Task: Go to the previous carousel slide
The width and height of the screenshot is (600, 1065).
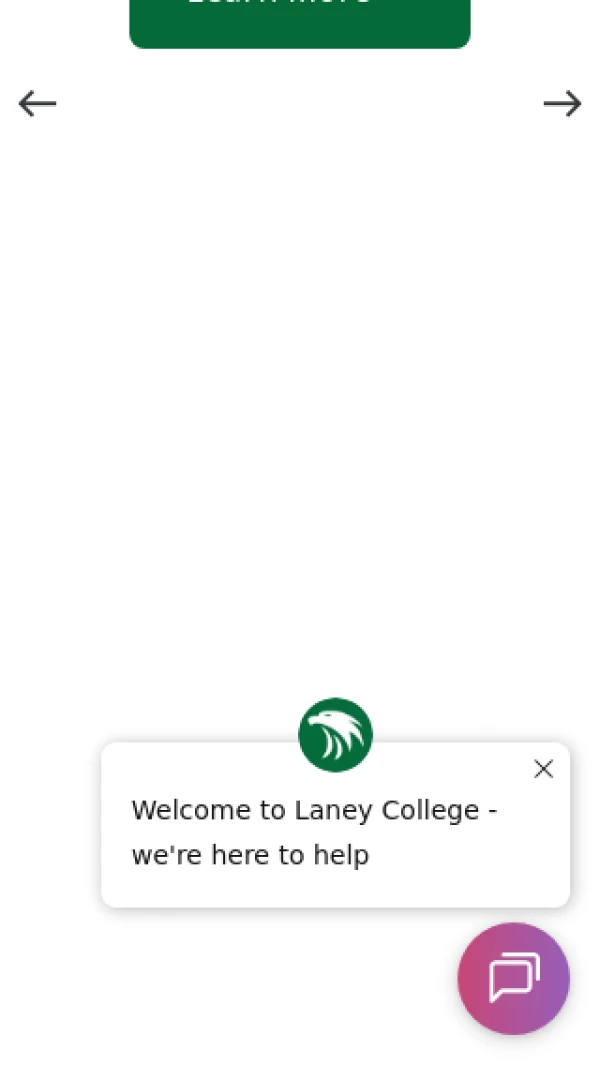Action: click(37, 104)
